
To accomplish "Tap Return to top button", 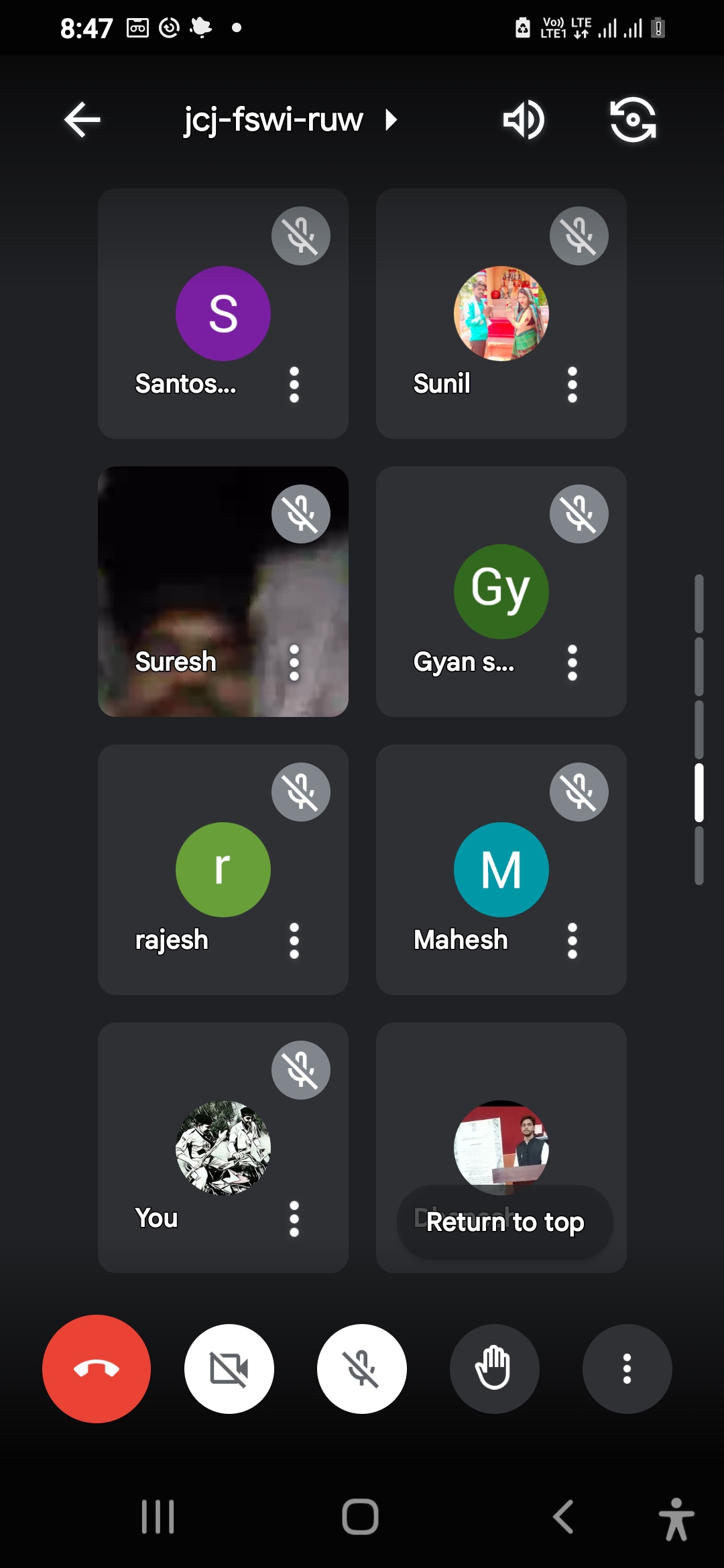I will pyautogui.click(x=505, y=1222).
